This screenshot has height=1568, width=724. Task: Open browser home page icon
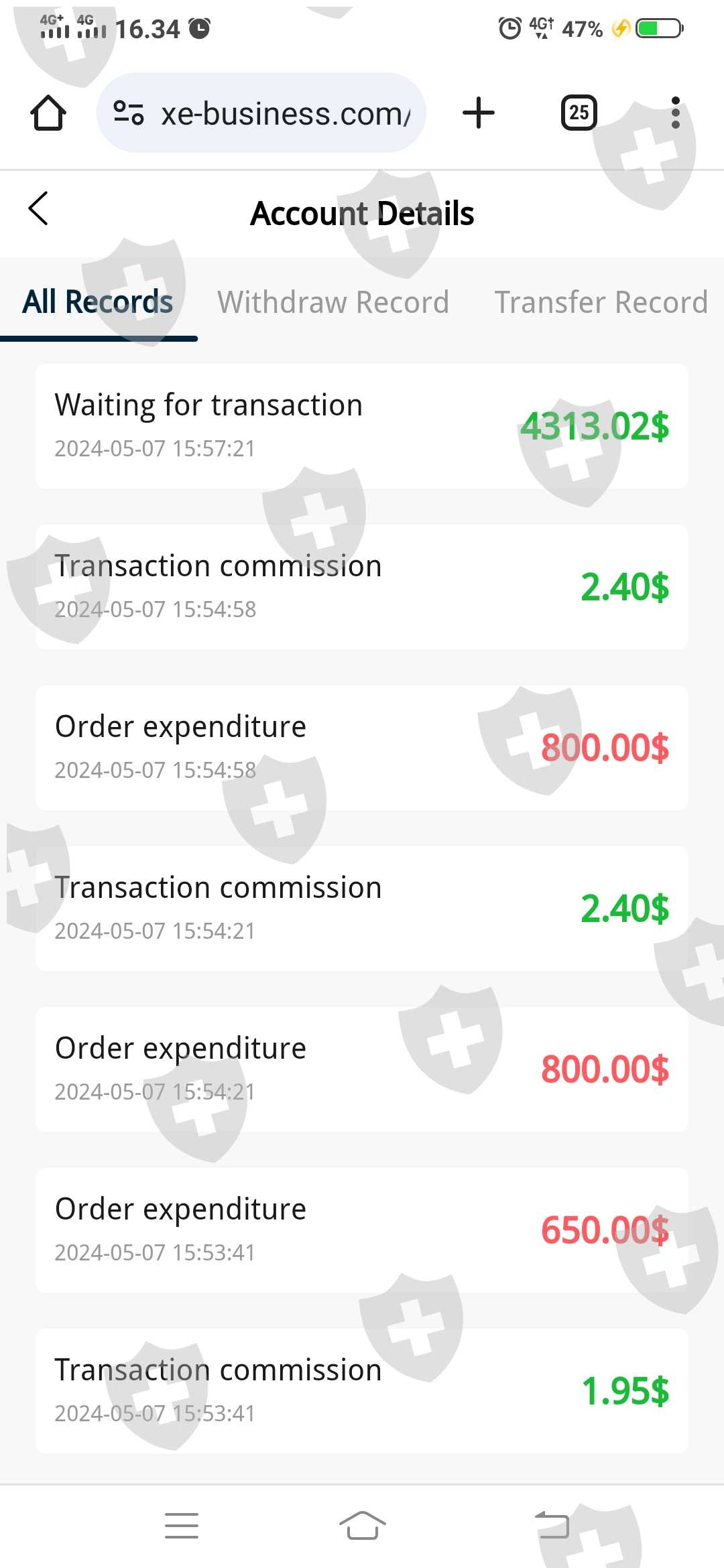tap(48, 113)
